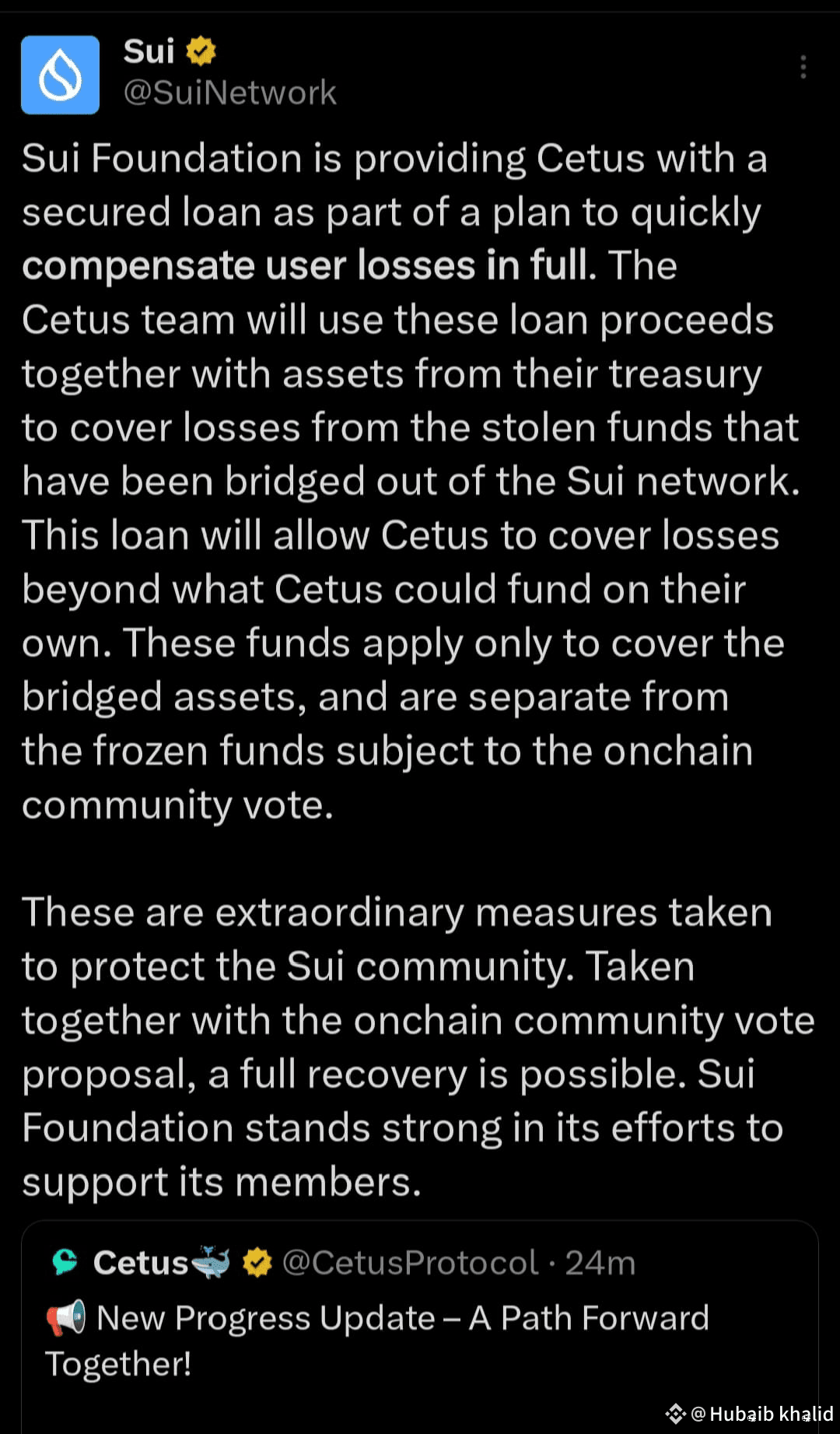Viewport: 840px width, 1434px height.
Task: Click the gold verified badge next to Sui
Action: (200, 51)
